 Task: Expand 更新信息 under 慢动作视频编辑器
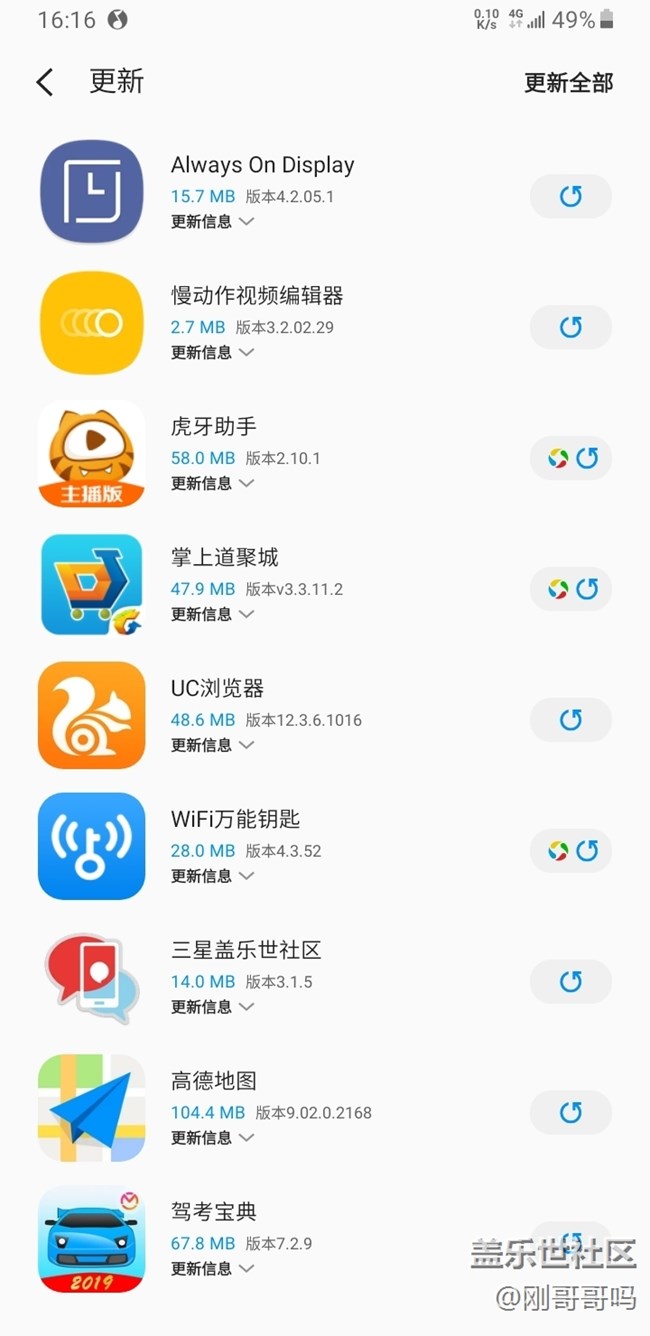pos(212,353)
